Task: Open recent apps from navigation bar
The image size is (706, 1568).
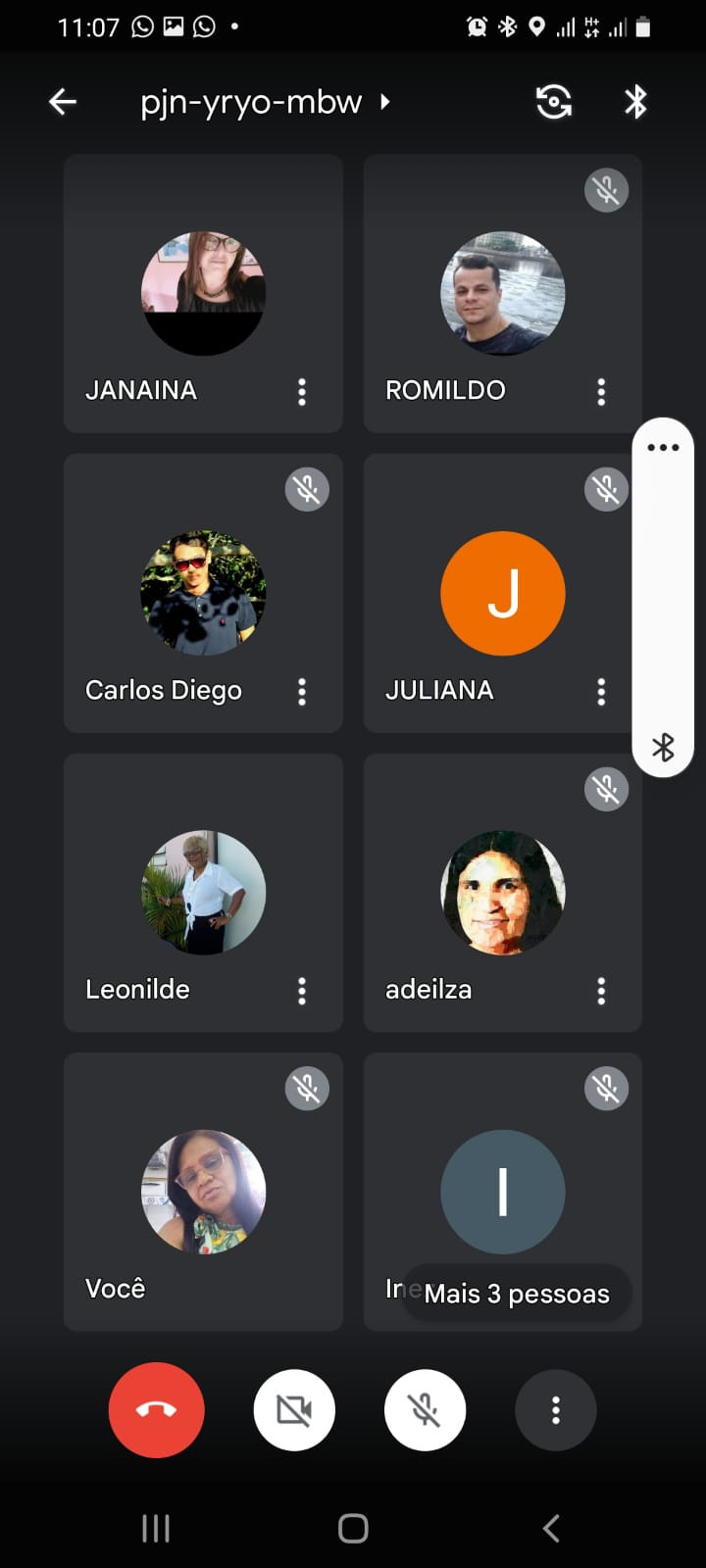Action: [x=156, y=1528]
